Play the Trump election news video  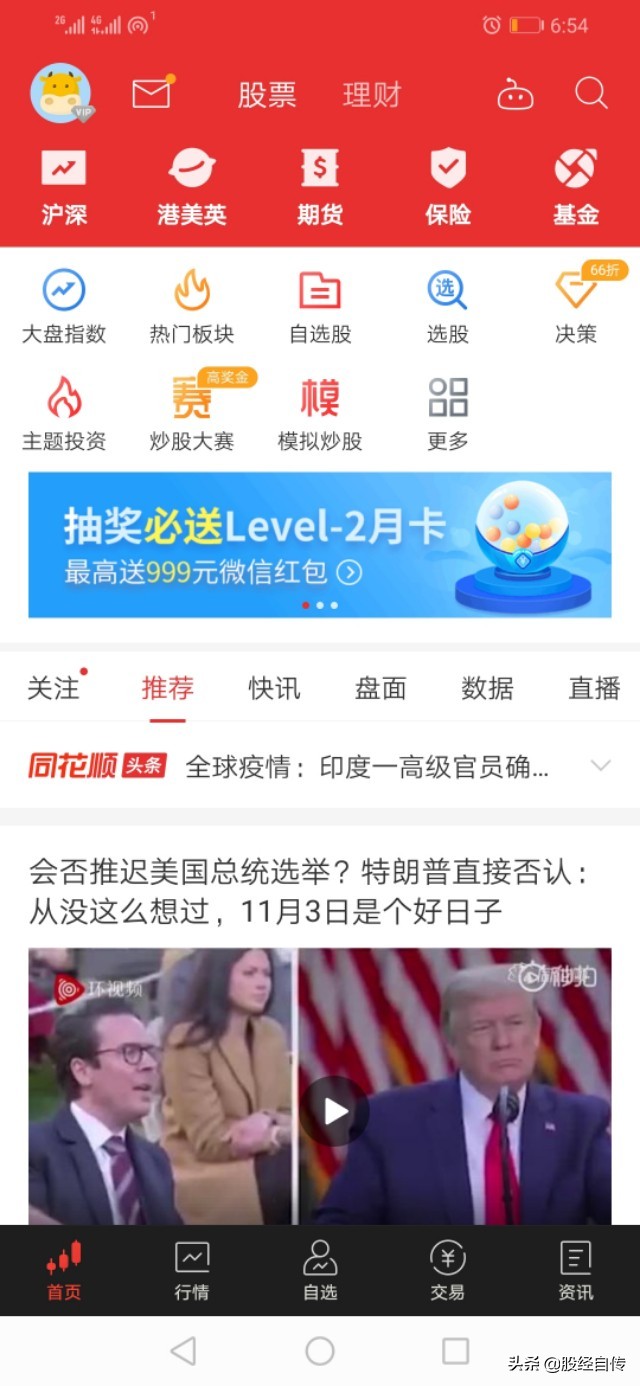(x=335, y=1111)
